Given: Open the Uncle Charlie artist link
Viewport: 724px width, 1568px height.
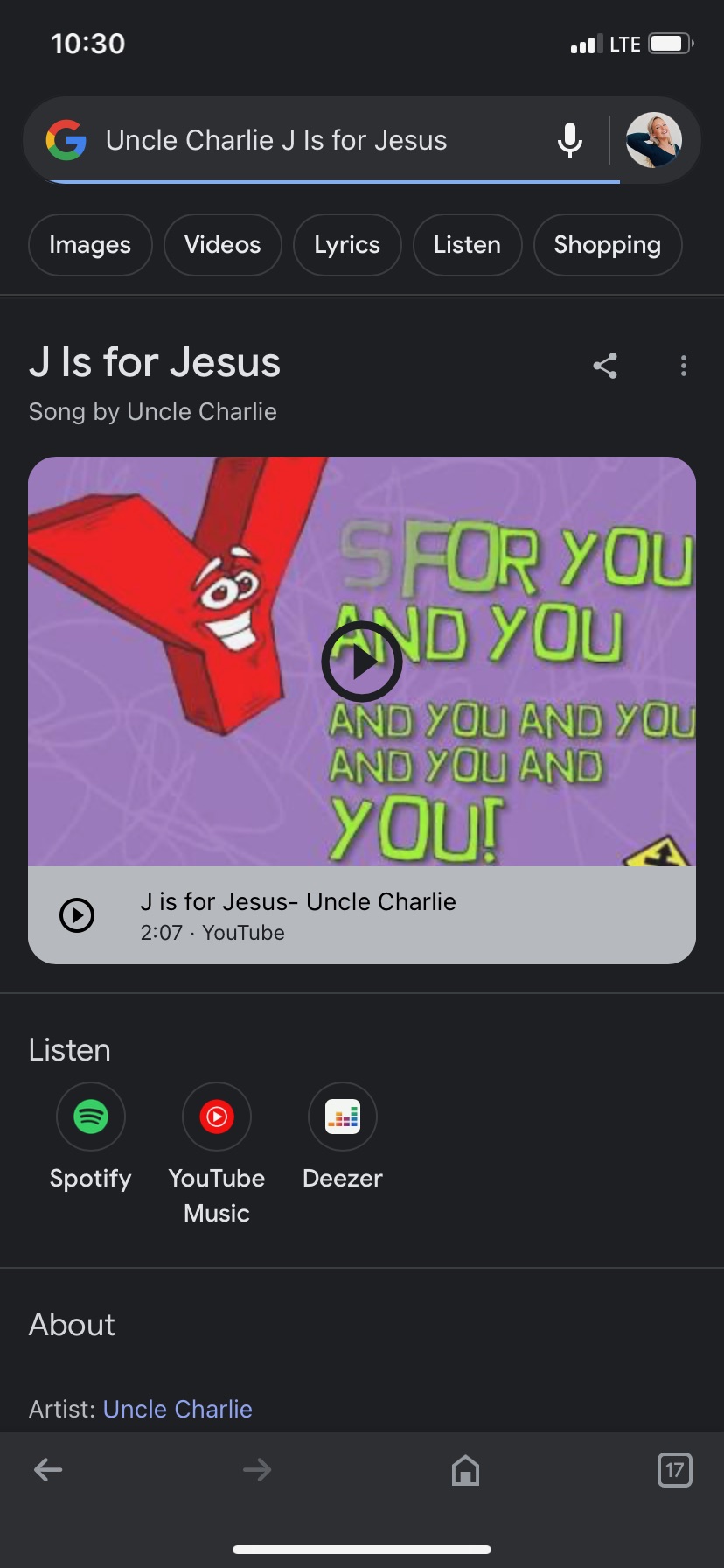Looking at the screenshot, I should pyautogui.click(x=178, y=1409).
